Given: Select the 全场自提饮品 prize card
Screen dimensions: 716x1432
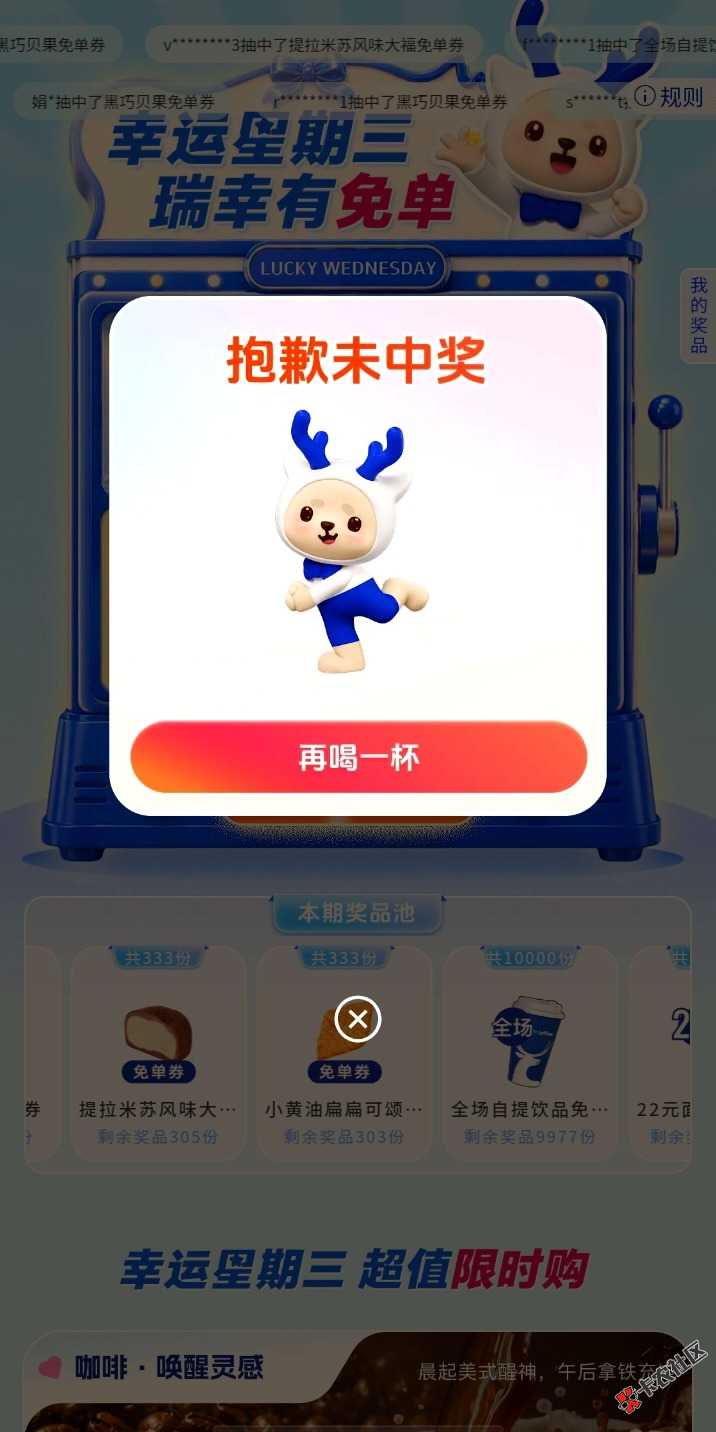Looking at the screenshot, I should click(530, 1053).
